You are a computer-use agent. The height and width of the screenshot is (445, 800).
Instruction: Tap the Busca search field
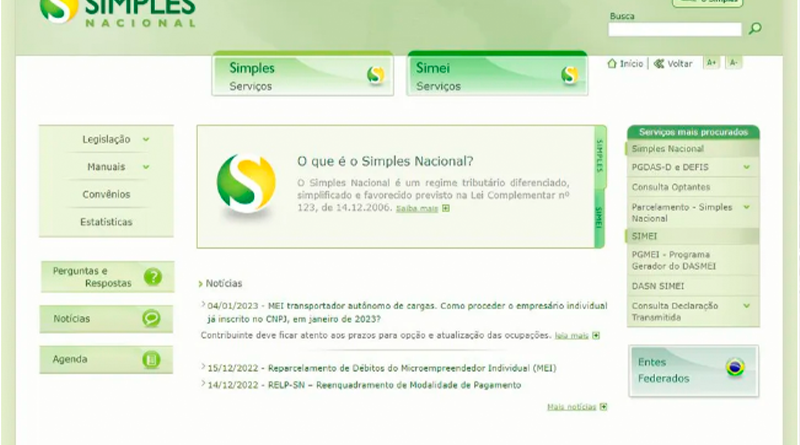point(674,30)
